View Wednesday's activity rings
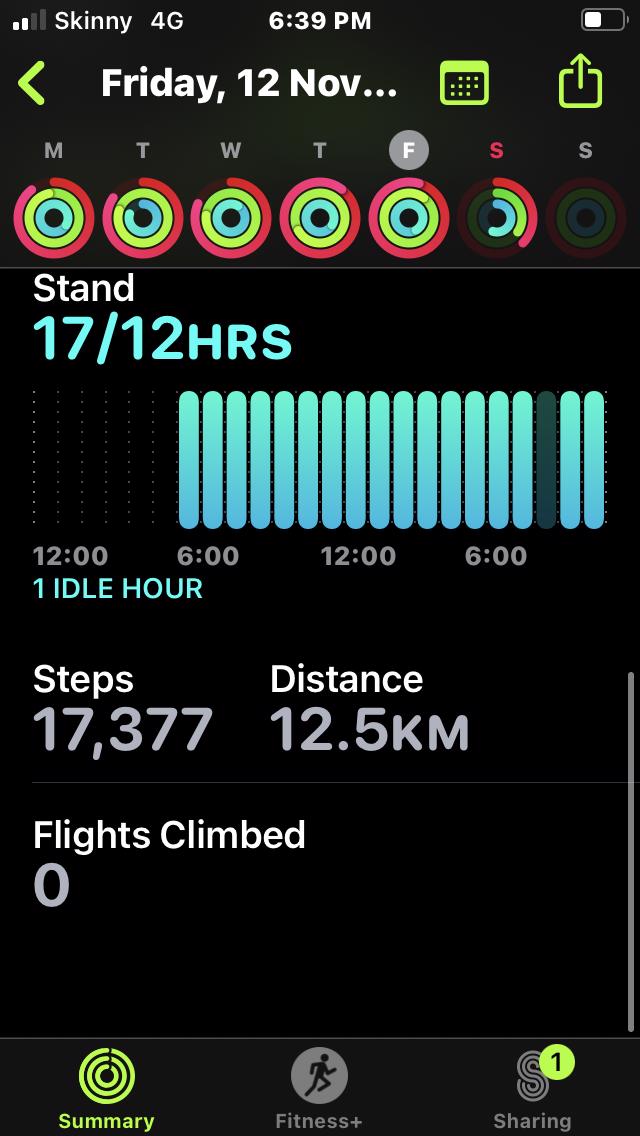Image resolution: width=640 pixels, height=1136 pixels. click(x=231, y=217)
